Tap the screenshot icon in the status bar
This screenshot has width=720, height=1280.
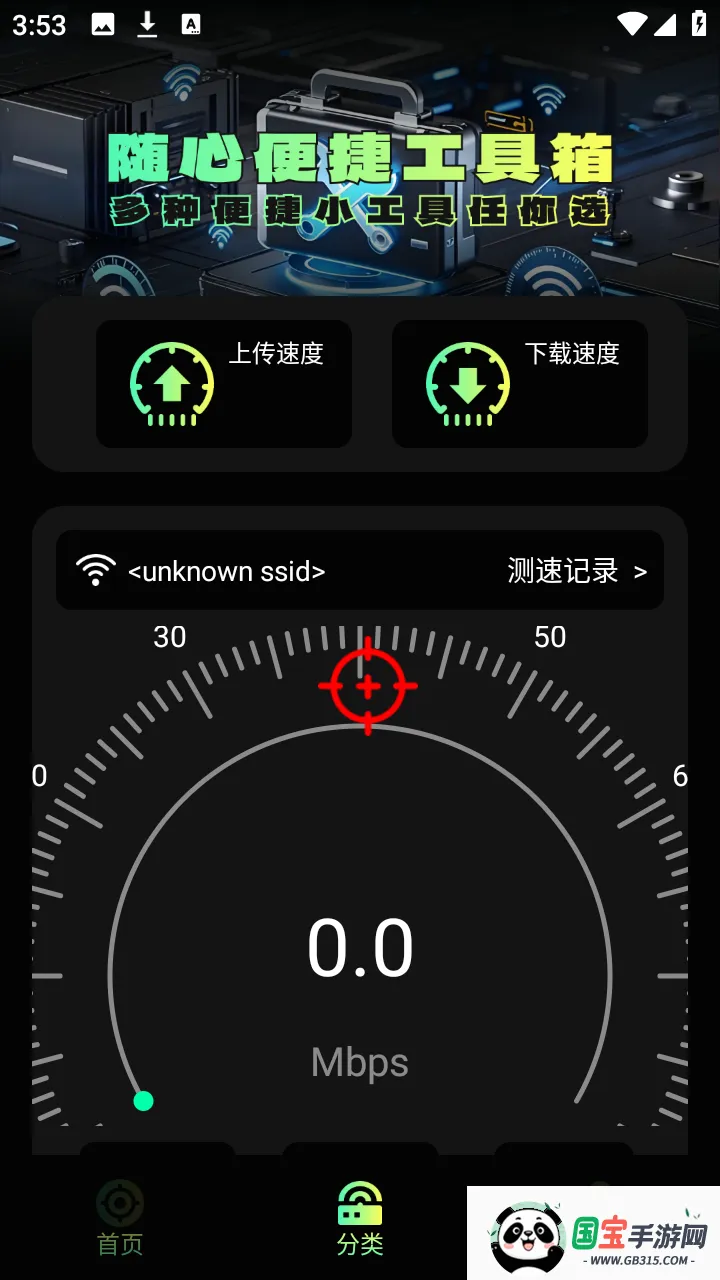(104, 24)
